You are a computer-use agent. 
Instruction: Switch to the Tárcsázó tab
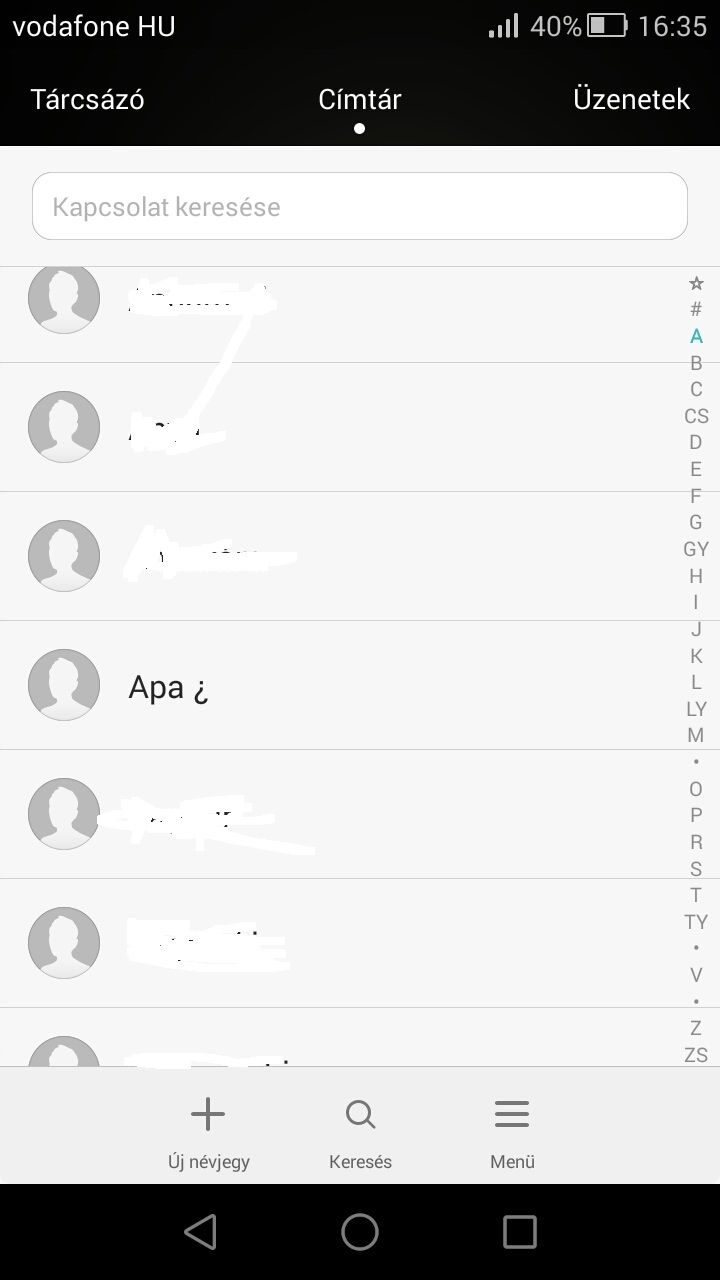88,100
